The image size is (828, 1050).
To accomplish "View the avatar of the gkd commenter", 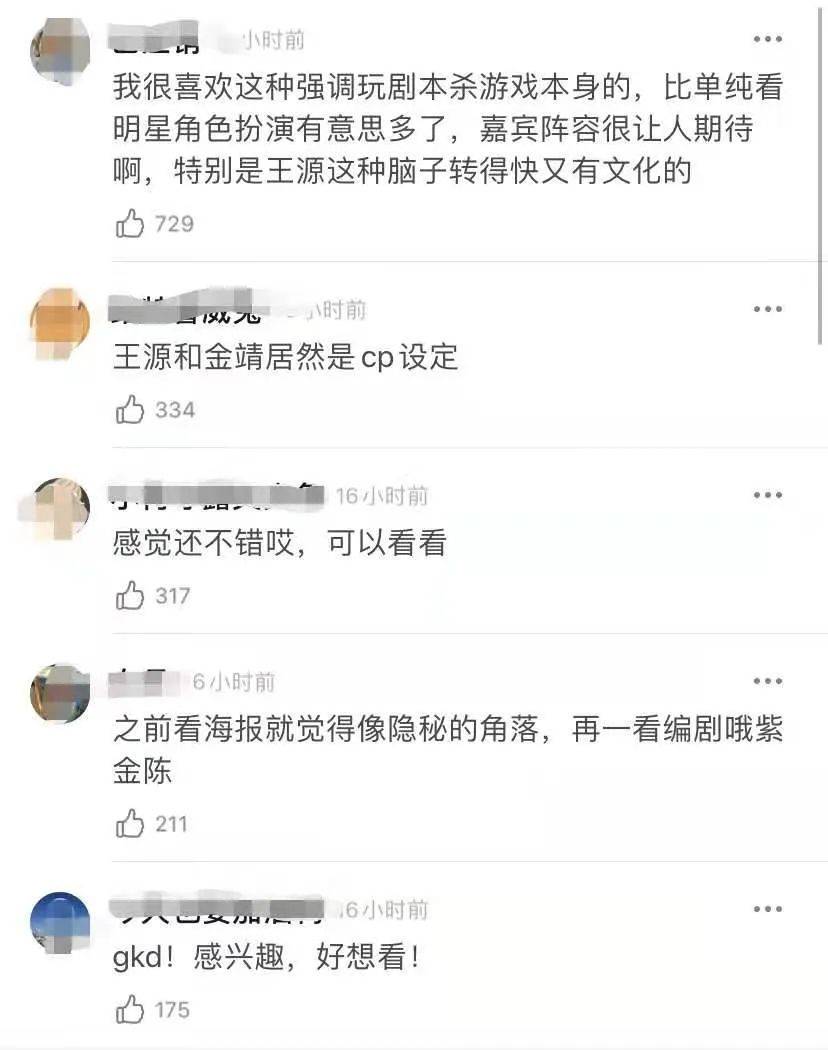I will tap(60, 922).
